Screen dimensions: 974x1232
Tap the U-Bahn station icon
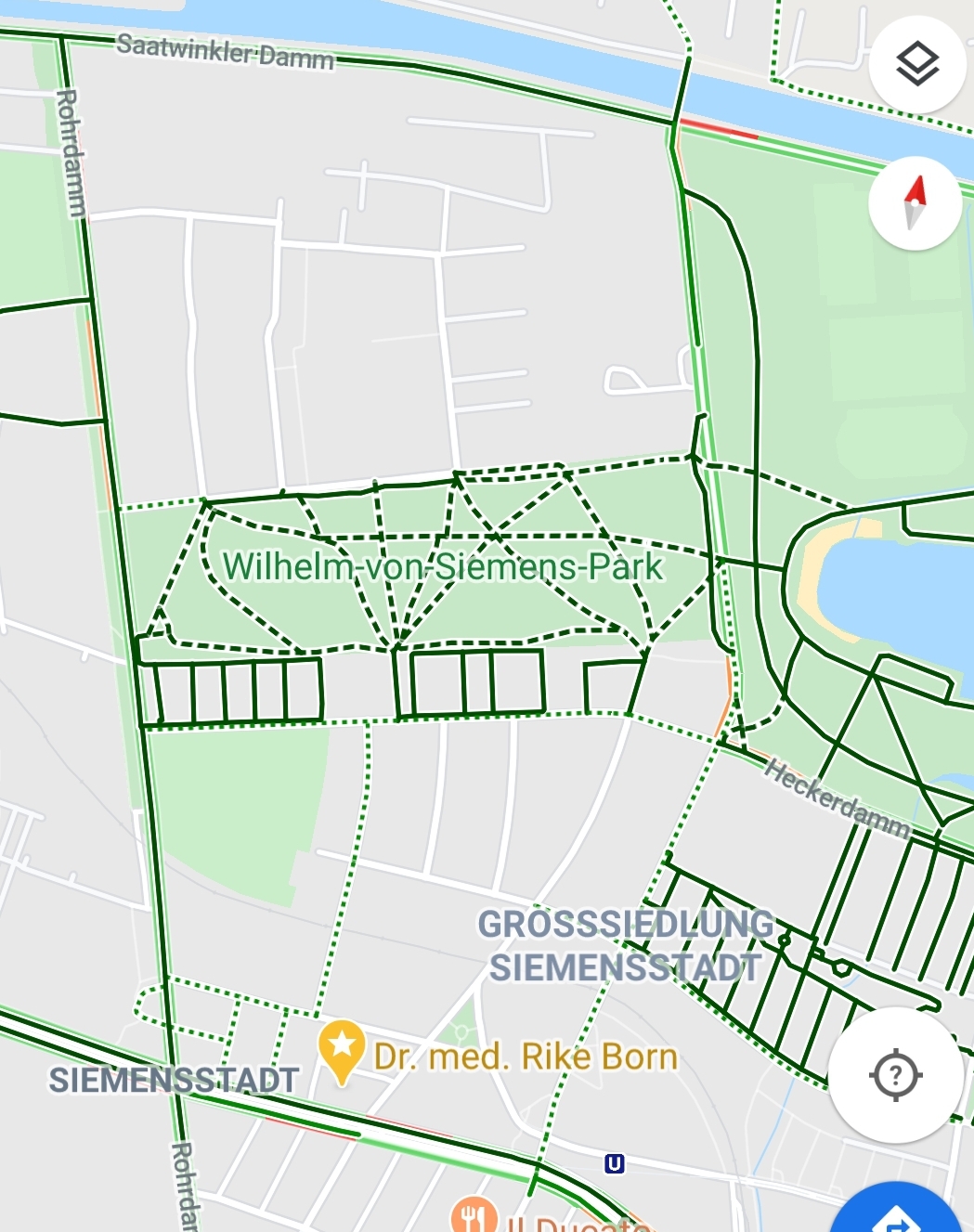[x=614, y=1163]
